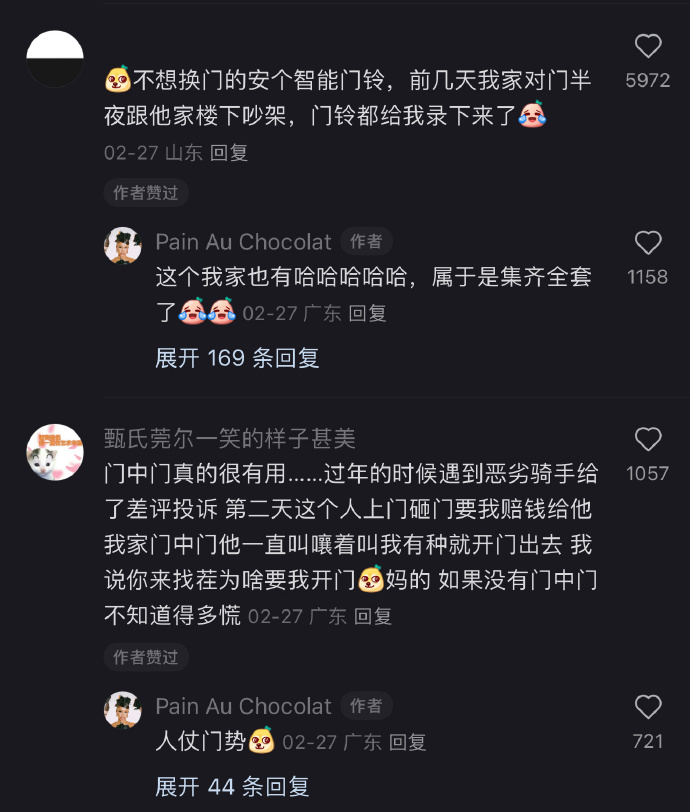
Task: Like 甄氏莞尔一笑的样子甚美's comment
Action: (x=648, y=439)
